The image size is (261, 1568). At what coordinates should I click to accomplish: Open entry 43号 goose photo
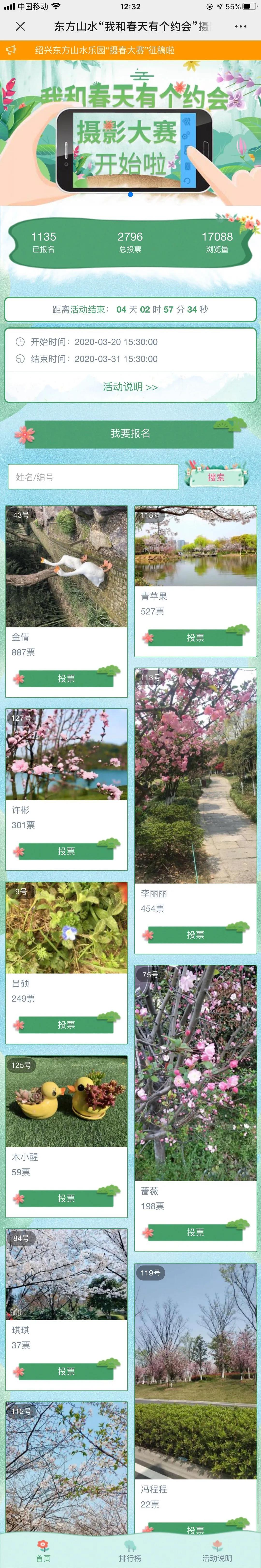coord(66,566)
